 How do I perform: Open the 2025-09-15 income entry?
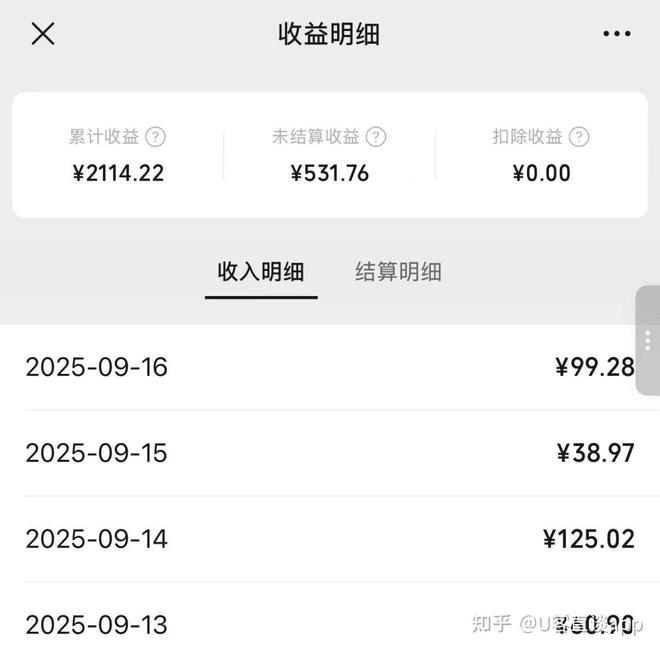[330, 453]
